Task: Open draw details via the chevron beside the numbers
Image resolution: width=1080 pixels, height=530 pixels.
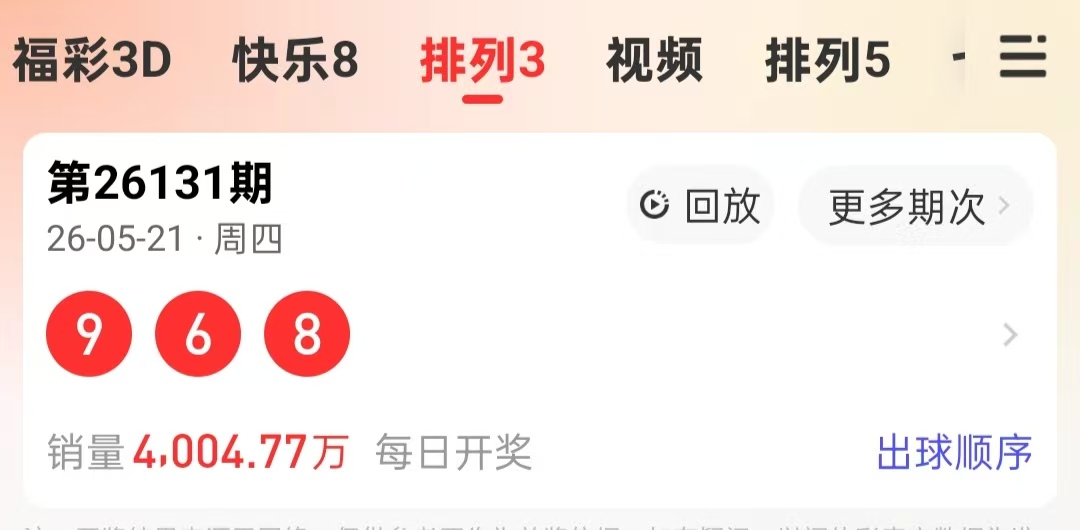Action: point(1010,335)
